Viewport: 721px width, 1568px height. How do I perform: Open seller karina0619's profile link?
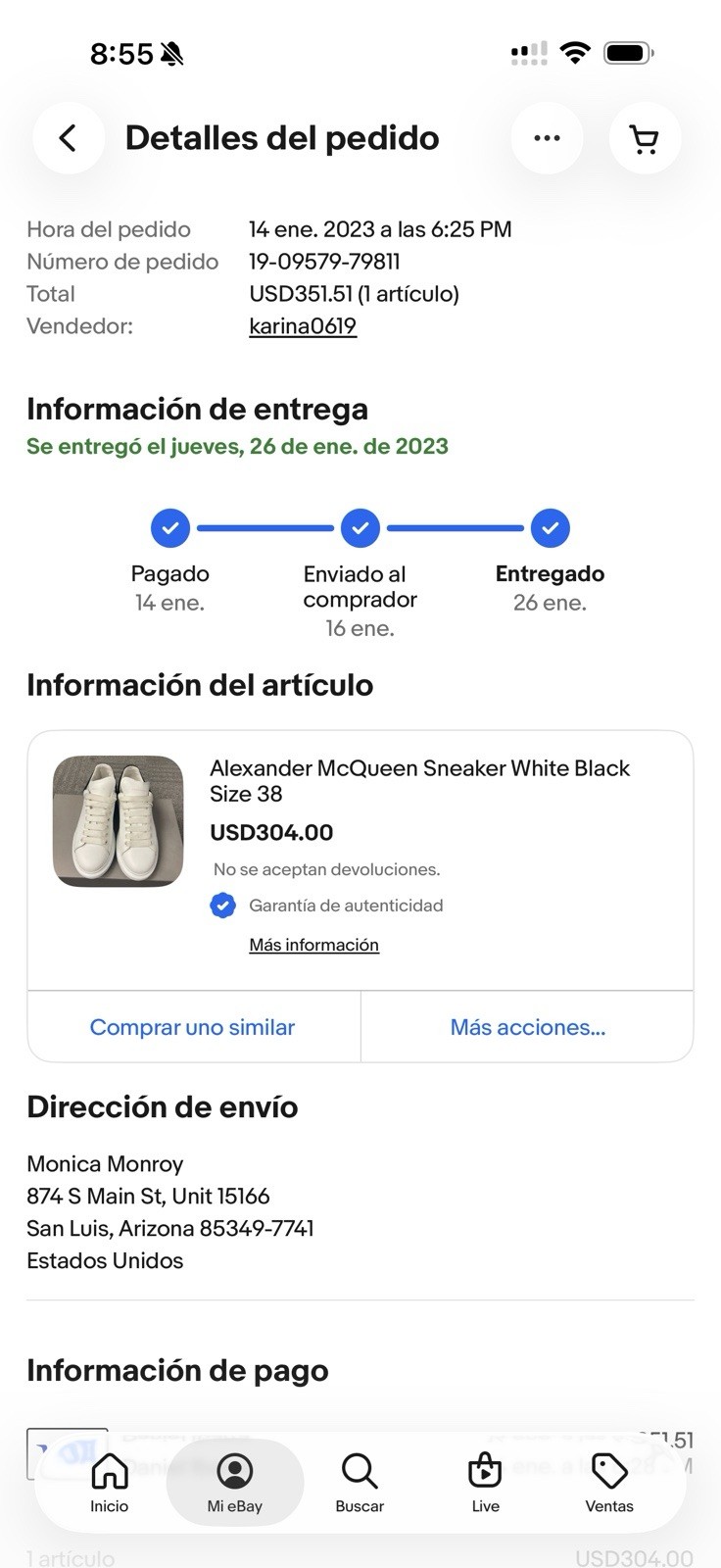(303, 326)
